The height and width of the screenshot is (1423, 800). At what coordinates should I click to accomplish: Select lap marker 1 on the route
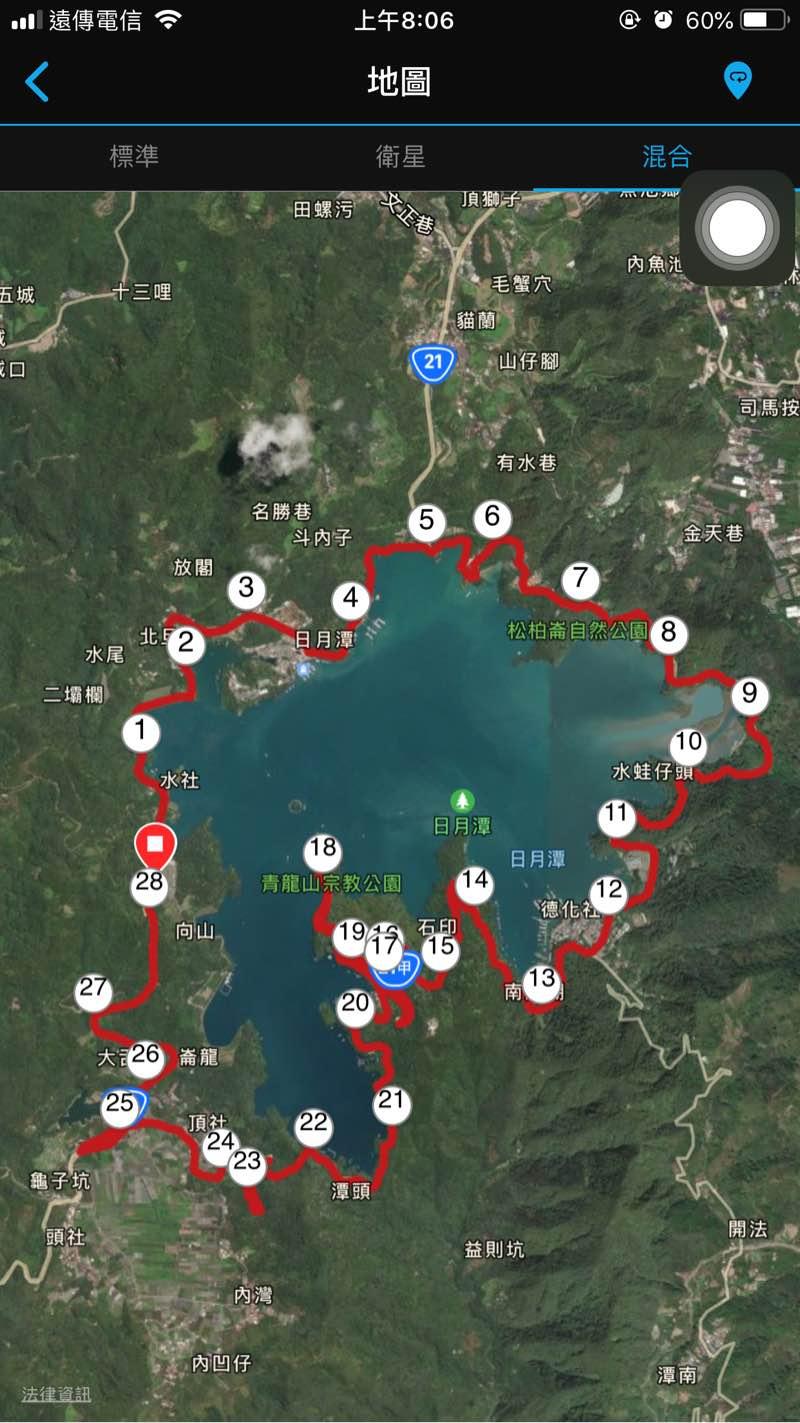tap(141, 732)
